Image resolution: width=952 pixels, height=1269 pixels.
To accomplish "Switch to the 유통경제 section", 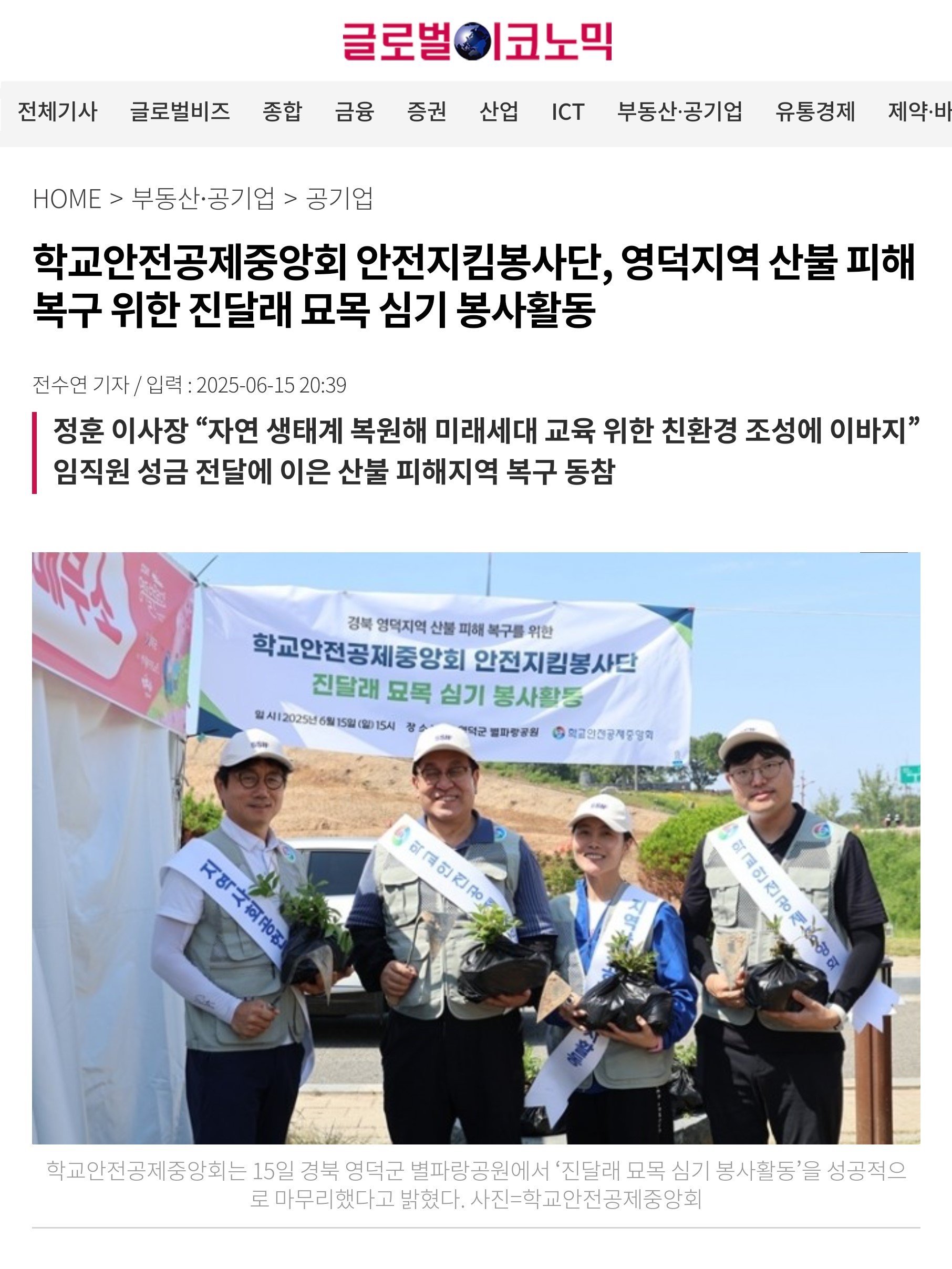I will tap(814, 111).
